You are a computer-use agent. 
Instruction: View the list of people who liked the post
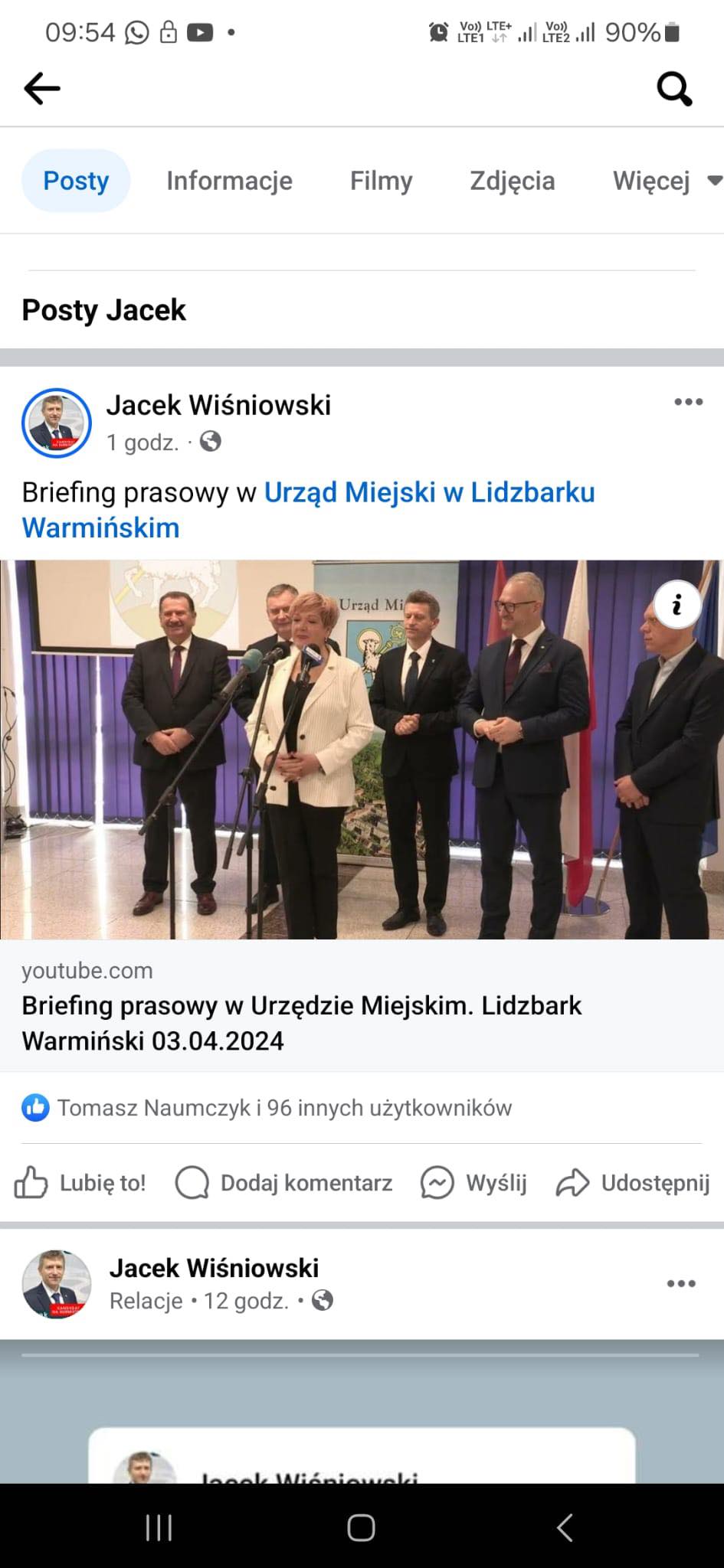tap(267, 1108)
